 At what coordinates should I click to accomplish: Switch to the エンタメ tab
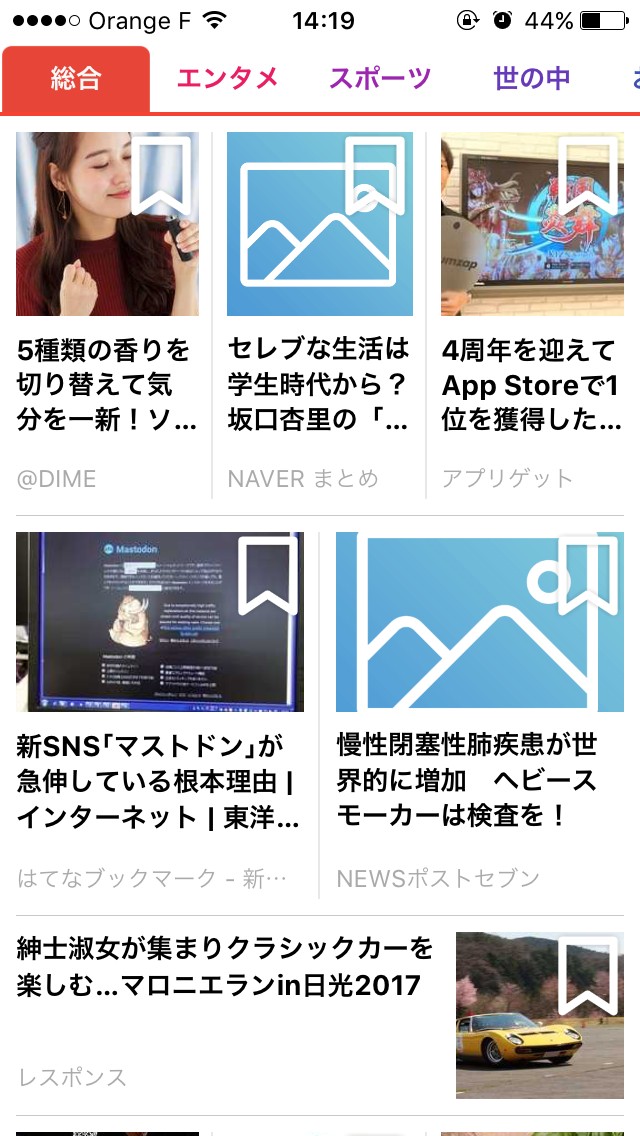227,79
